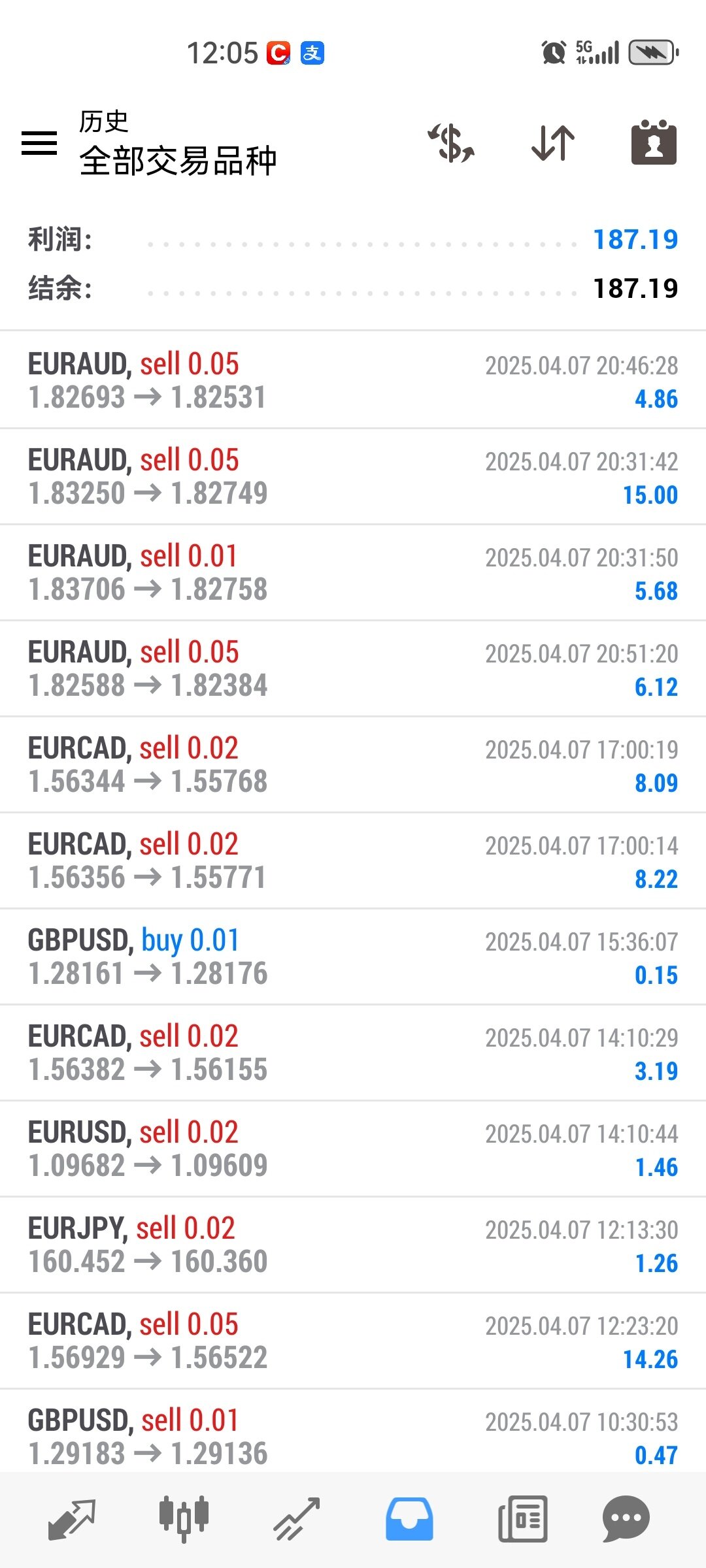Open EURCAD trade closed at 17:00:19
This screenshot has height=1568, width=706.
click(353, 764)
